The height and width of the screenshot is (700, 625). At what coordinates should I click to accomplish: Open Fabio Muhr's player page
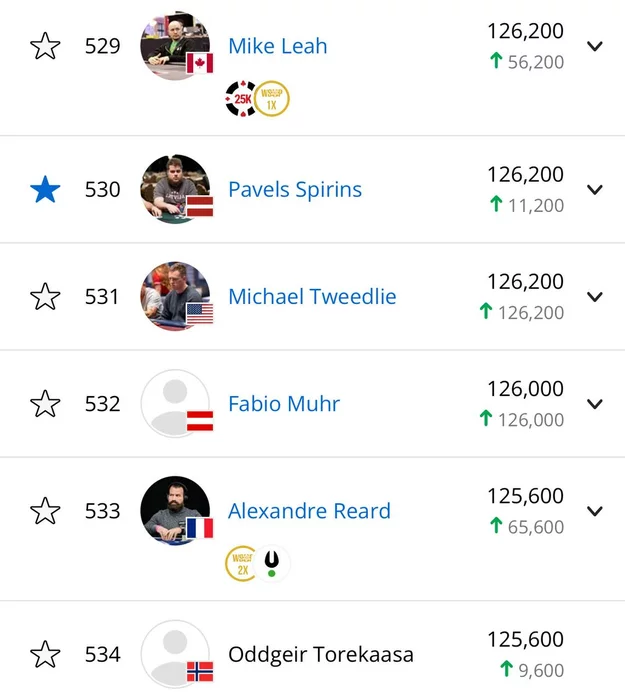tap(284, 404)
